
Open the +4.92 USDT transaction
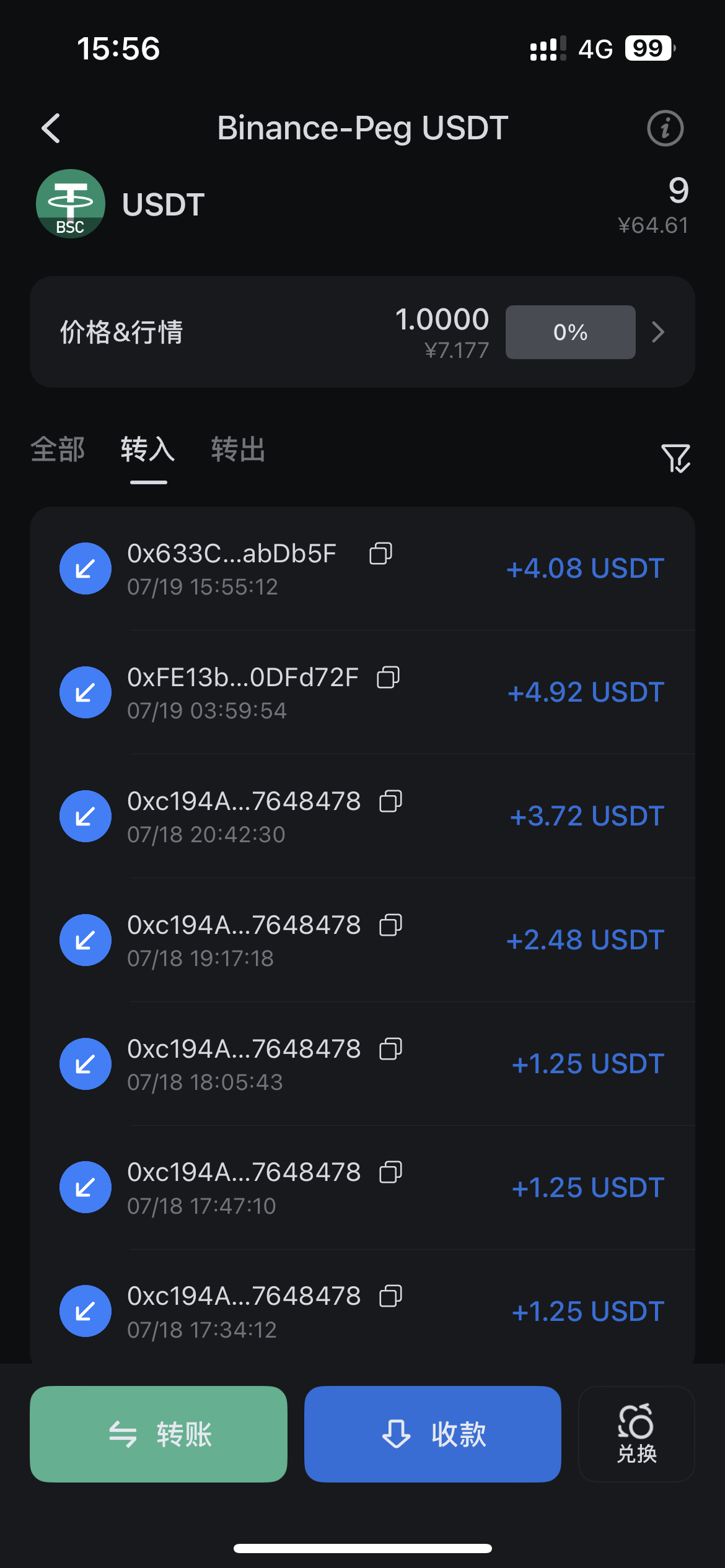(362, 692)
